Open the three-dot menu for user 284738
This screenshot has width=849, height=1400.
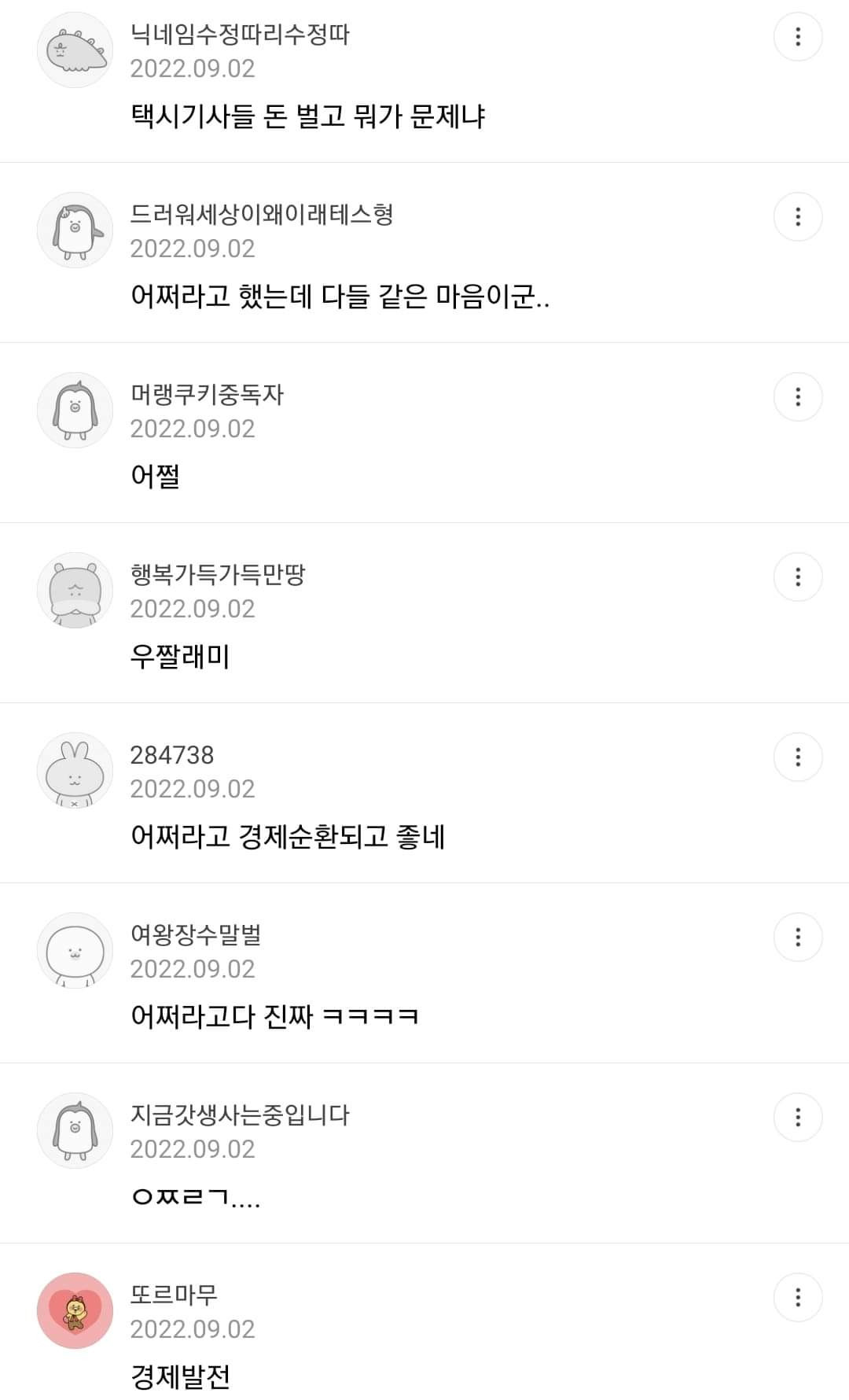(x=798, y=757)
